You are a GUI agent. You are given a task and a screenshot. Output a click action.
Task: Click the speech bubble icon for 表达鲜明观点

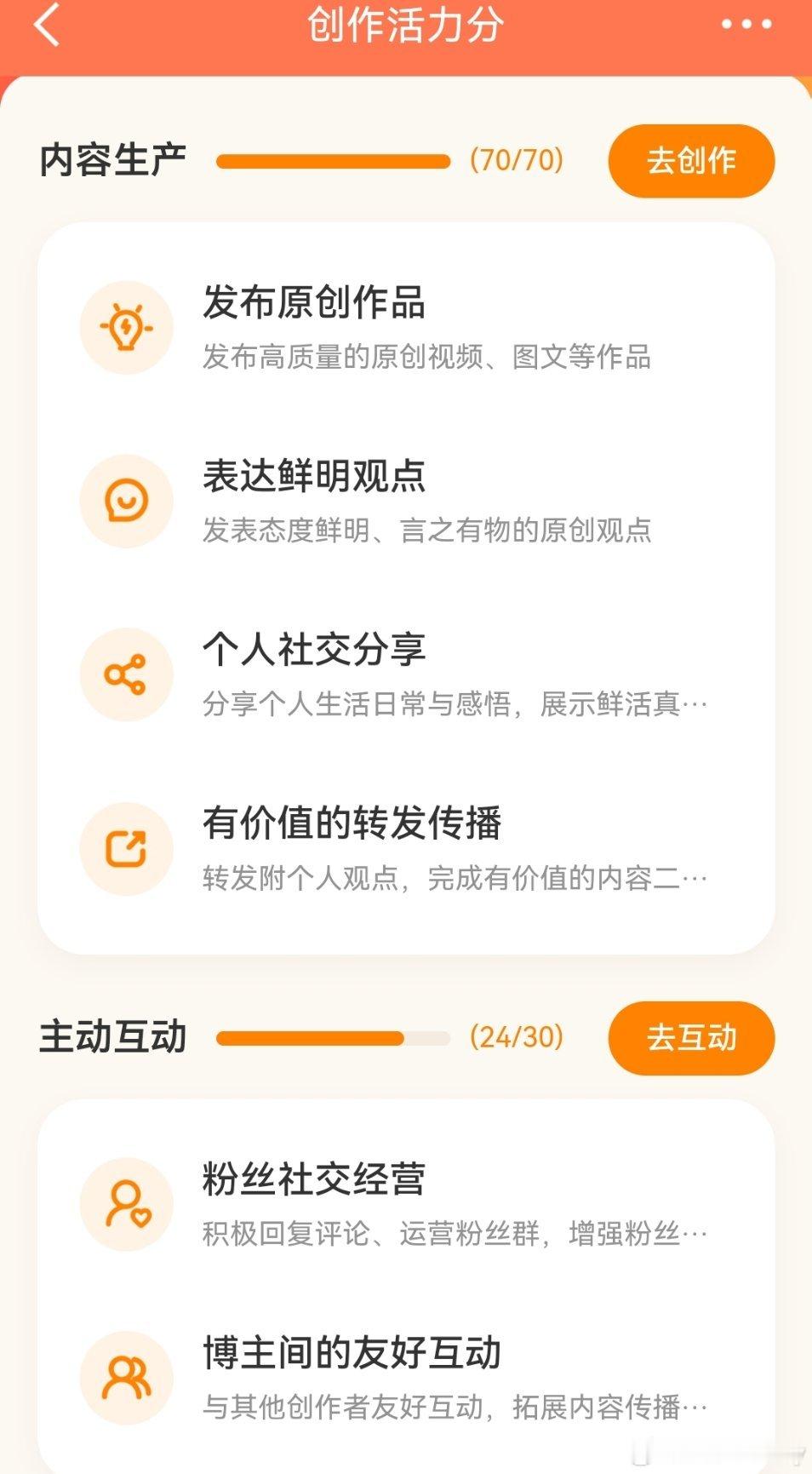[x=126, y=501]
